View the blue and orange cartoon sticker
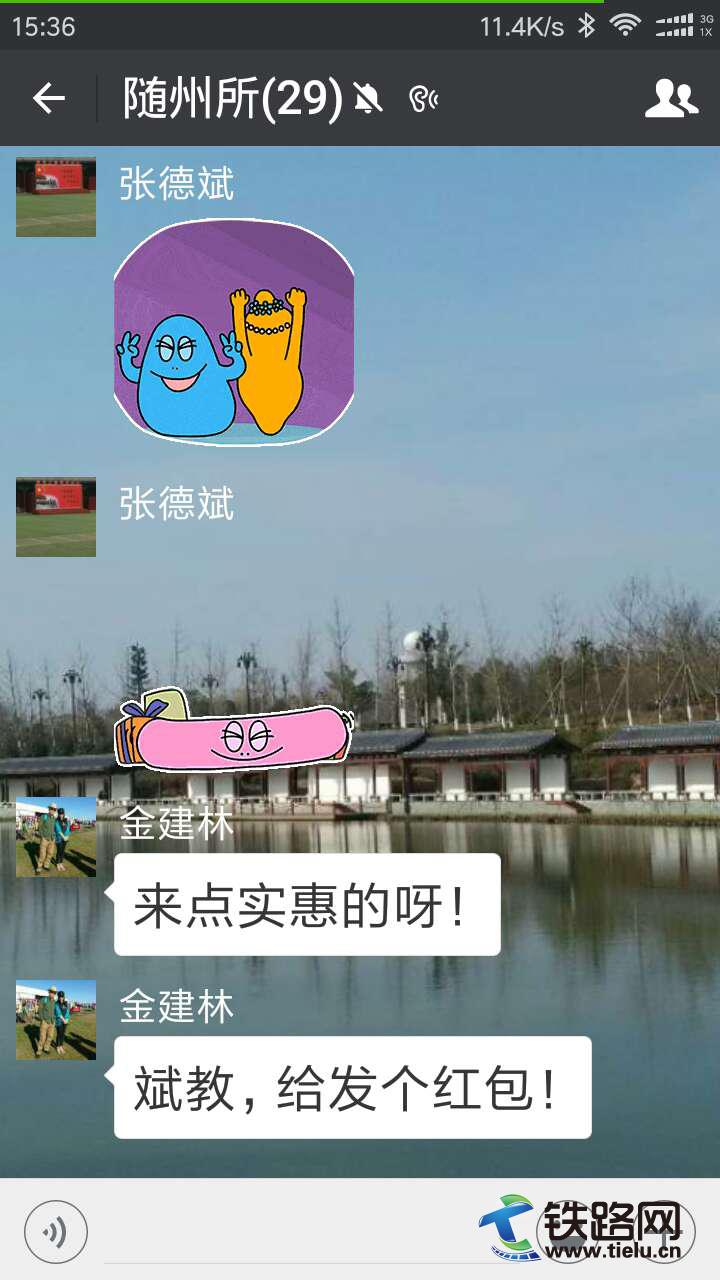 234,333
